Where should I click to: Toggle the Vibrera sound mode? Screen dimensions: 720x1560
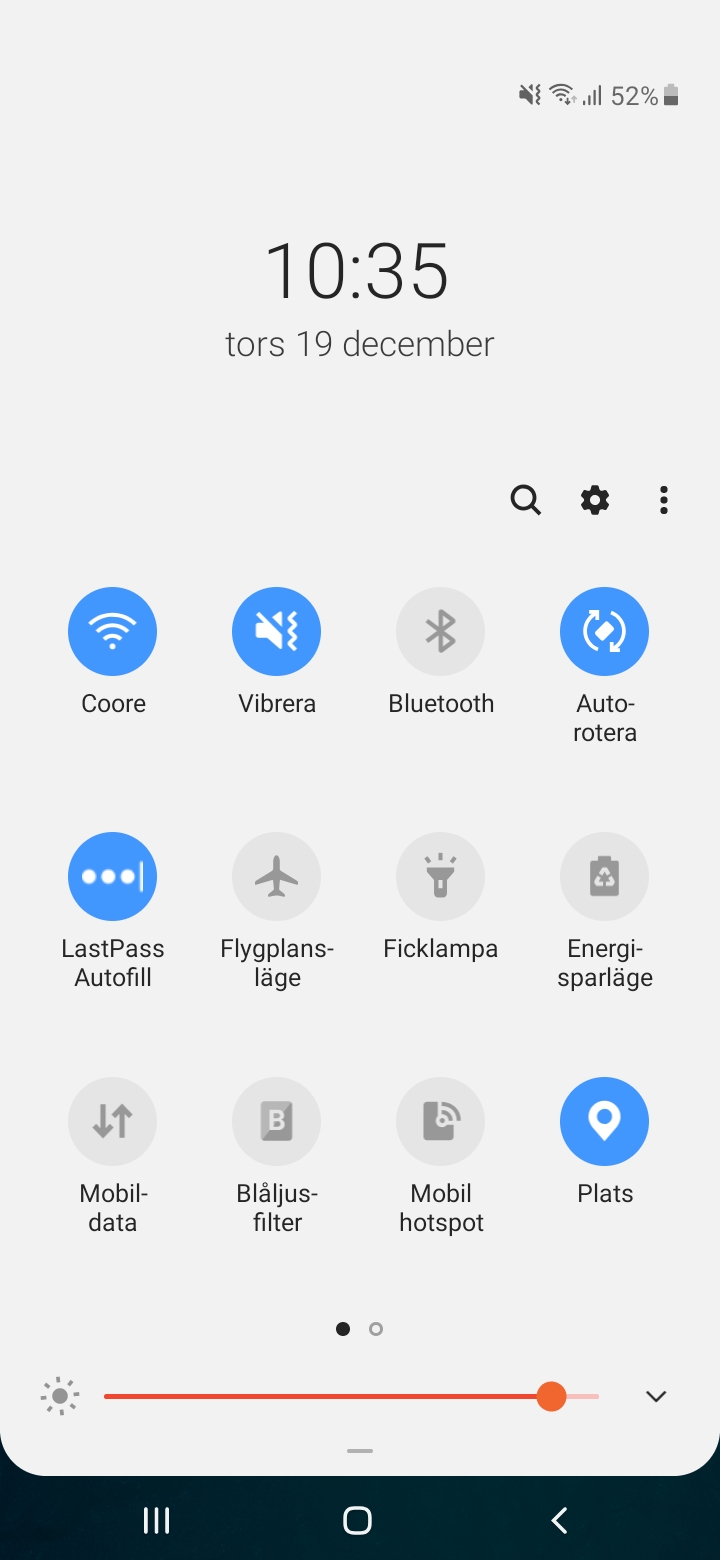tap(276, 632)
